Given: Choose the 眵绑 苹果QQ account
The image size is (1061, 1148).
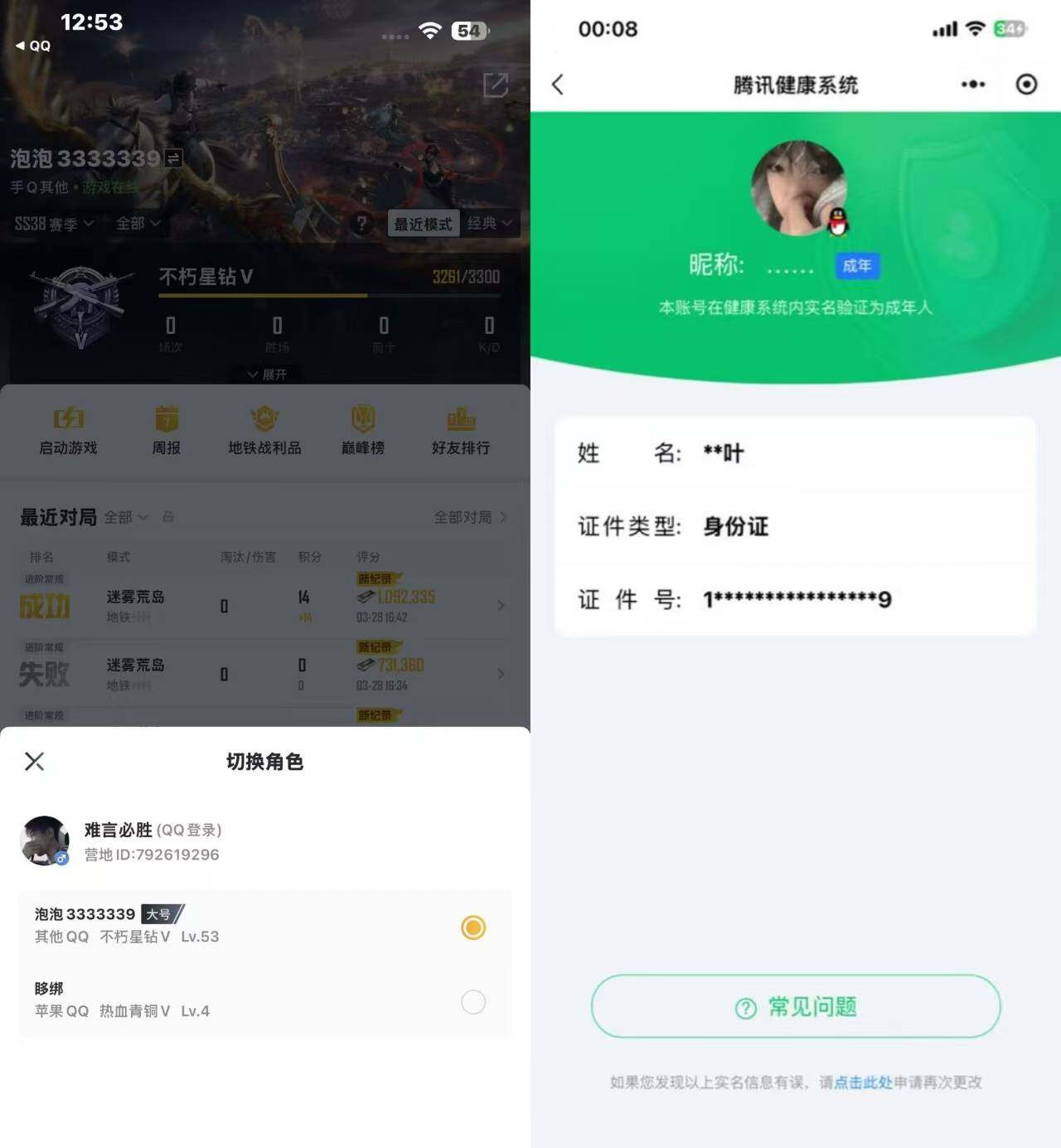Looking at the screenshot, I should [472, 1002].
